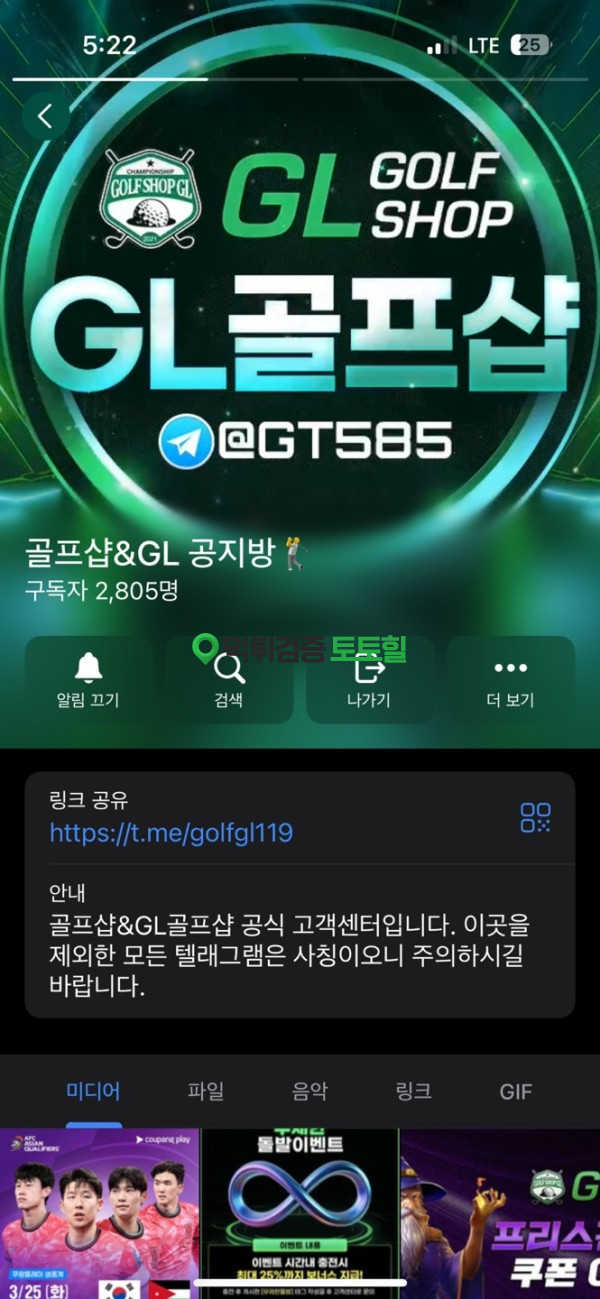Show the channel QR code
The height and width of the screenshot is (1299, 600).
click(x=535, y=817)
